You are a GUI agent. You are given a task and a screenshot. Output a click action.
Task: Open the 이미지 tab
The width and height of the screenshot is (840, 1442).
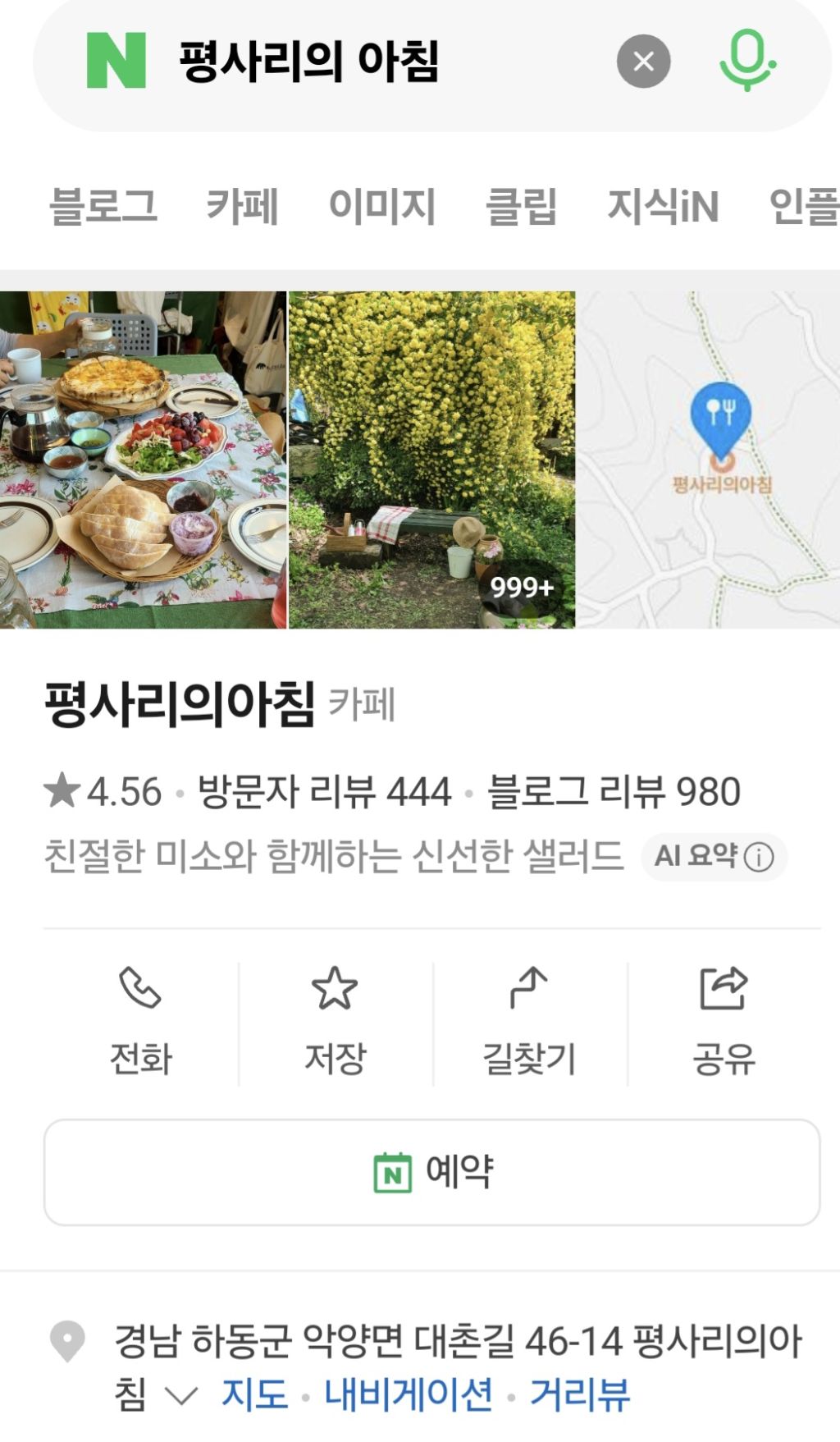click(x=382, y=205)
